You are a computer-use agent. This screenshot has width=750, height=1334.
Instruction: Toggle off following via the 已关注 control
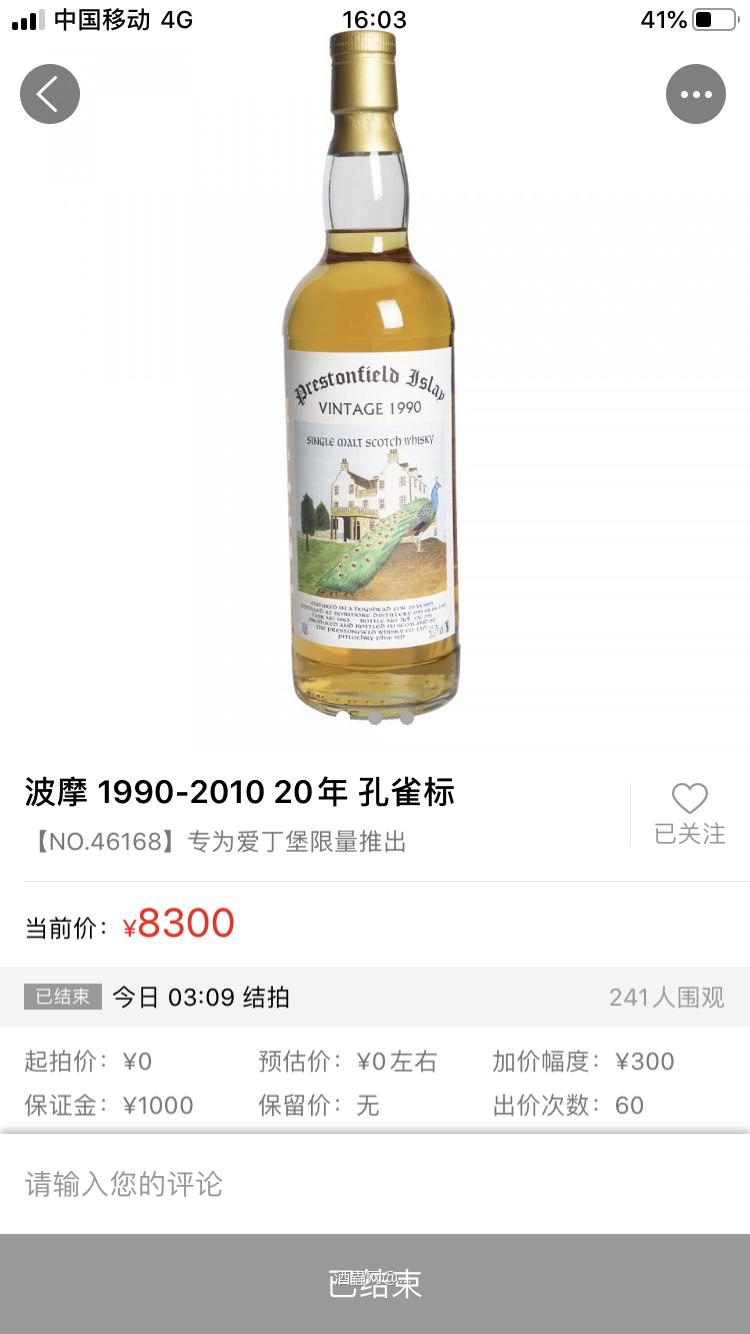click(689, 836)
